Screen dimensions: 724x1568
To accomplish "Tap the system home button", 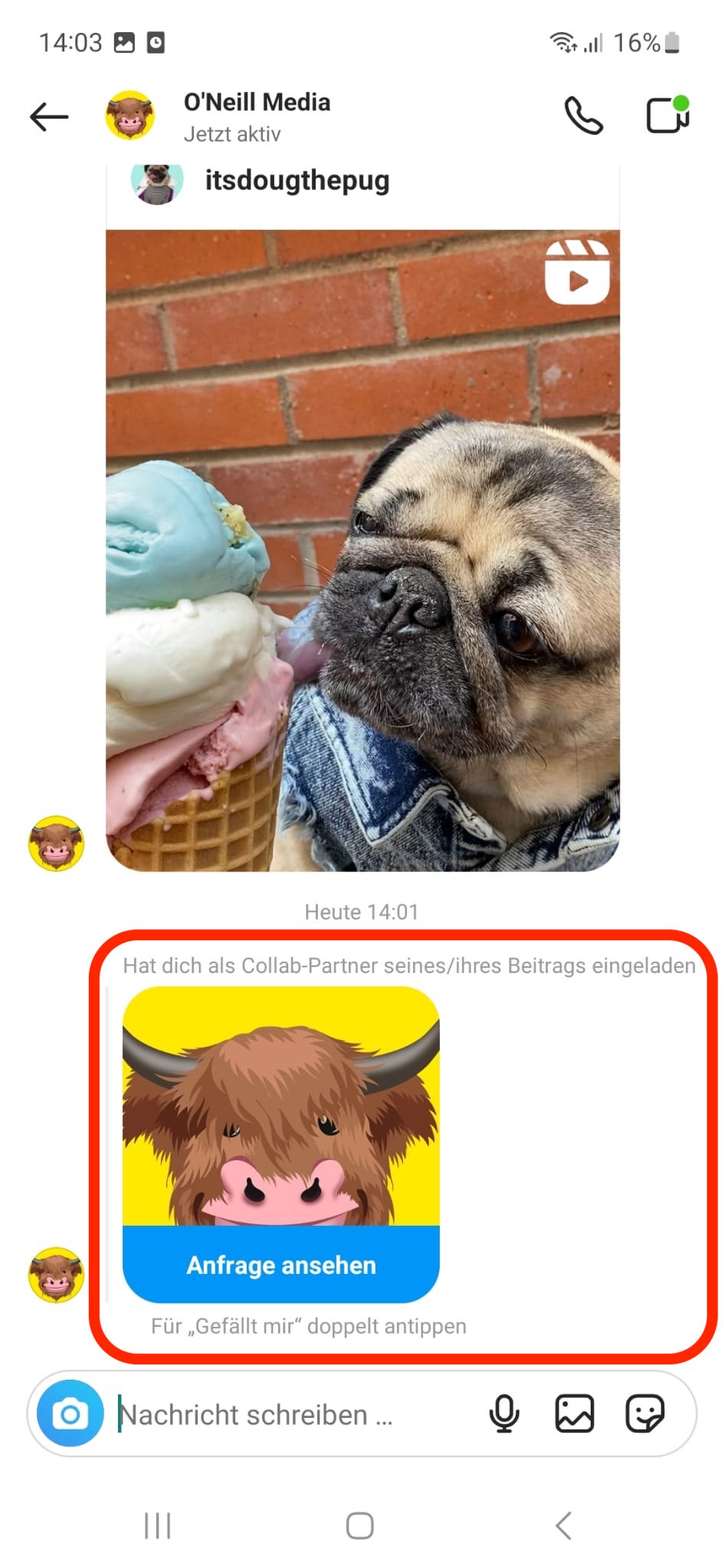I will tap(360, 1525).
